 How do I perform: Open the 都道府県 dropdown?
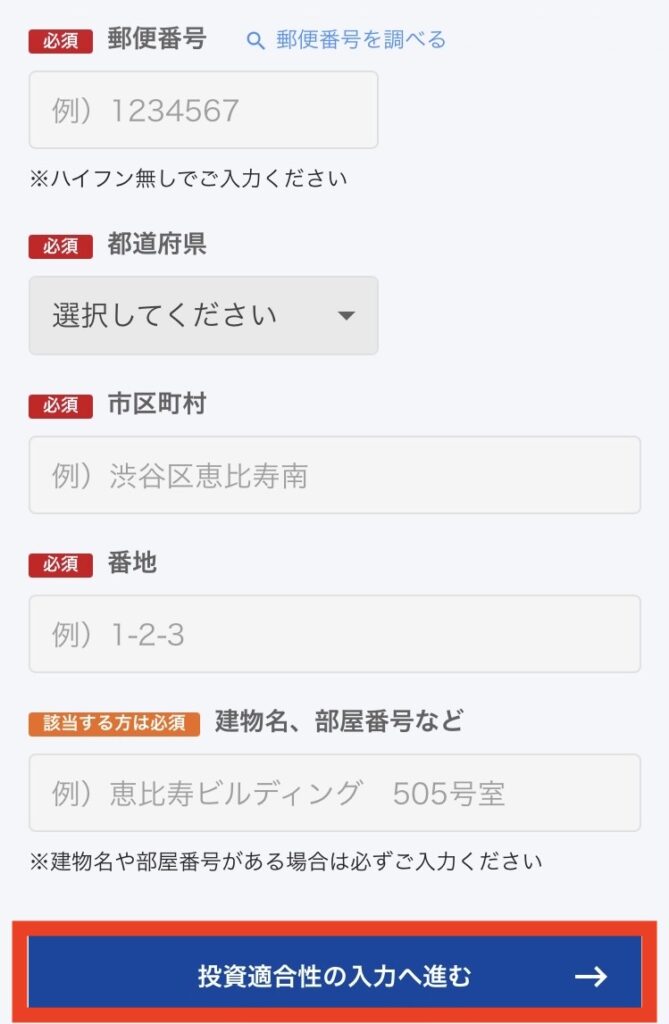203,316
